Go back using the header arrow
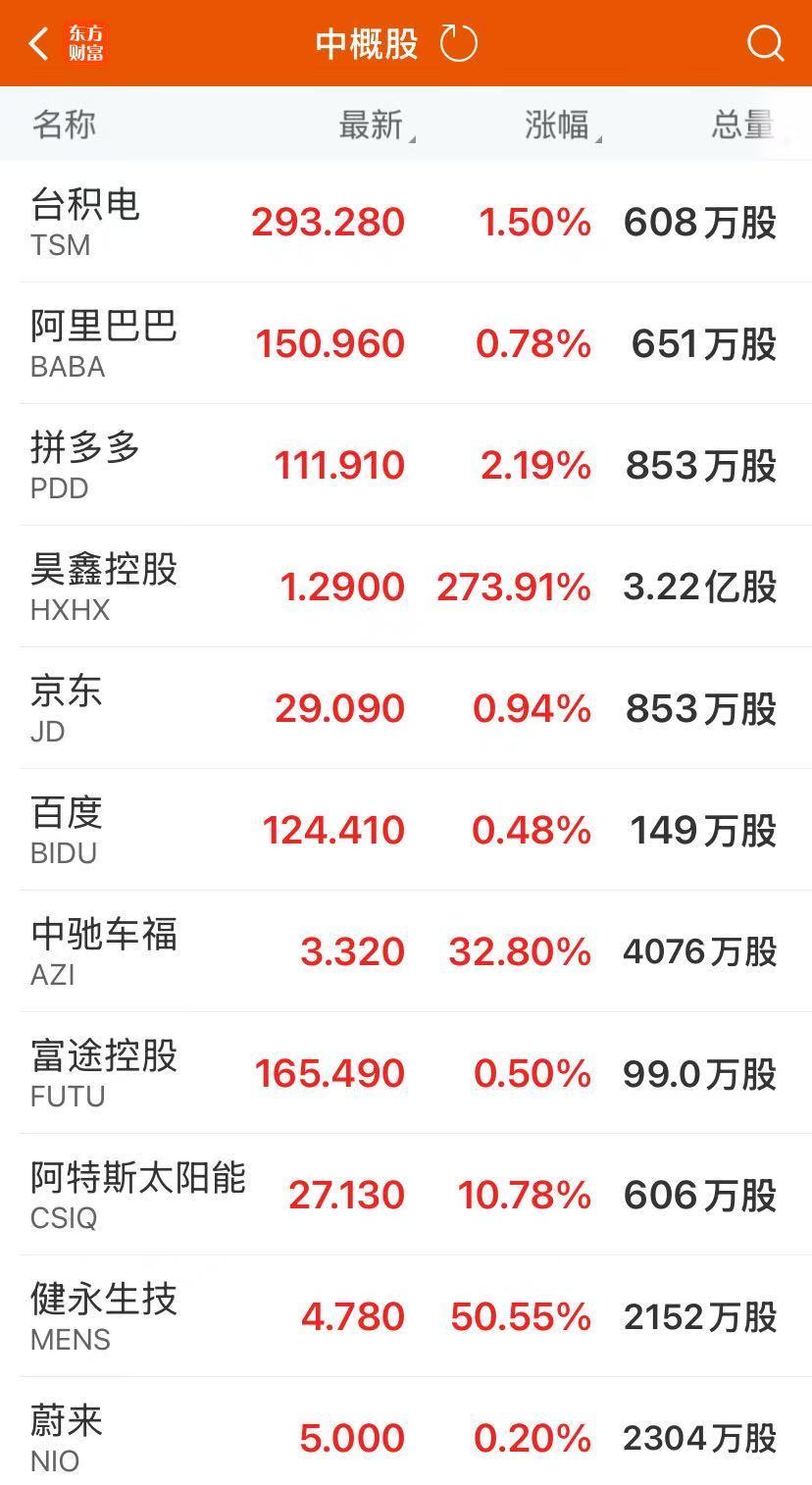 pyautogui.click(x=39, y=44)
